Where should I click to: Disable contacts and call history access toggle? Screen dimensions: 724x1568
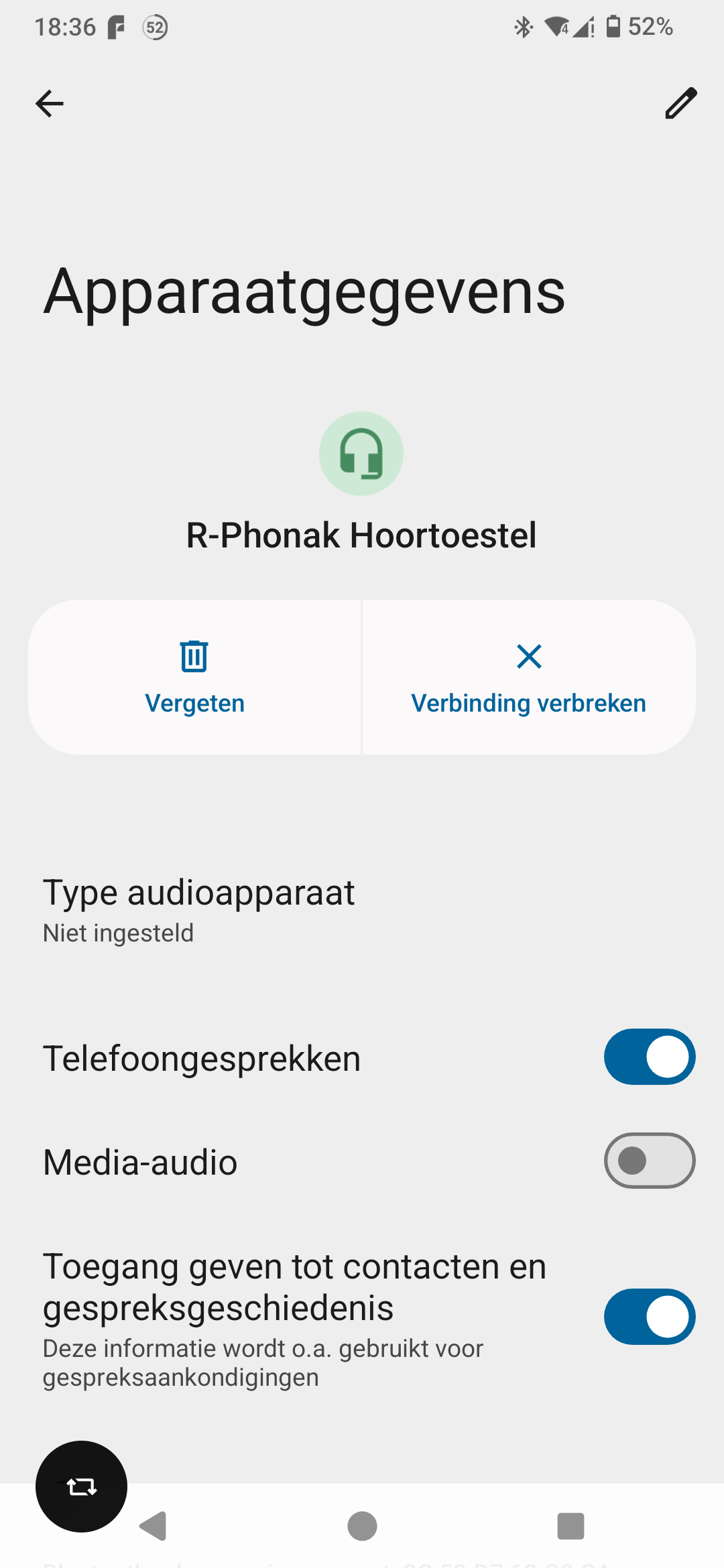click(x=649, y=1317)
